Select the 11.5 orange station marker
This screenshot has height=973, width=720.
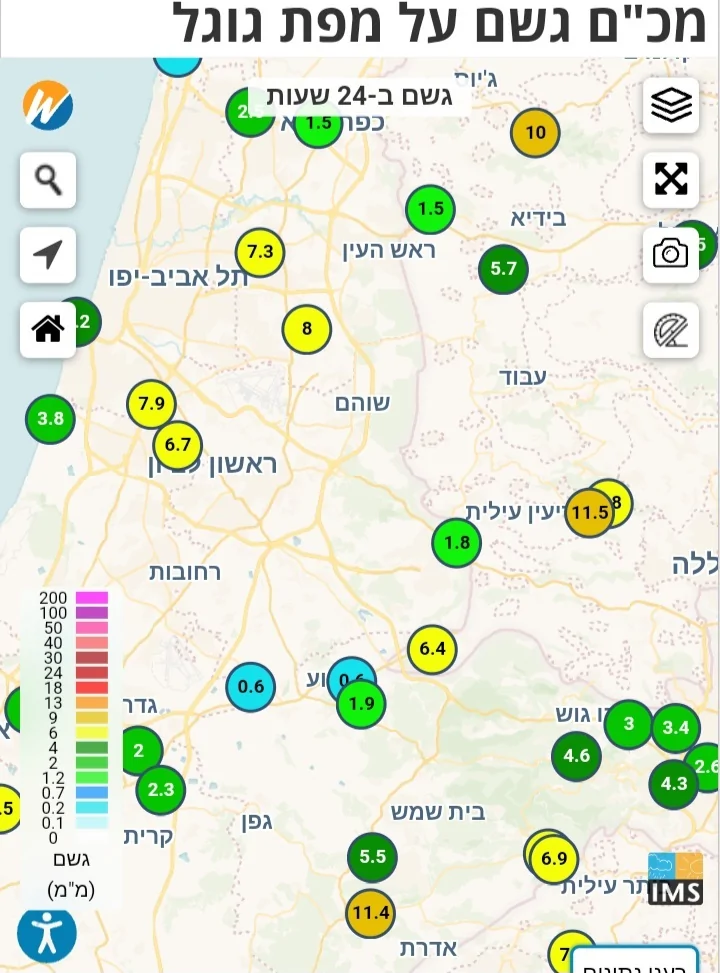[x=589, y=514]
